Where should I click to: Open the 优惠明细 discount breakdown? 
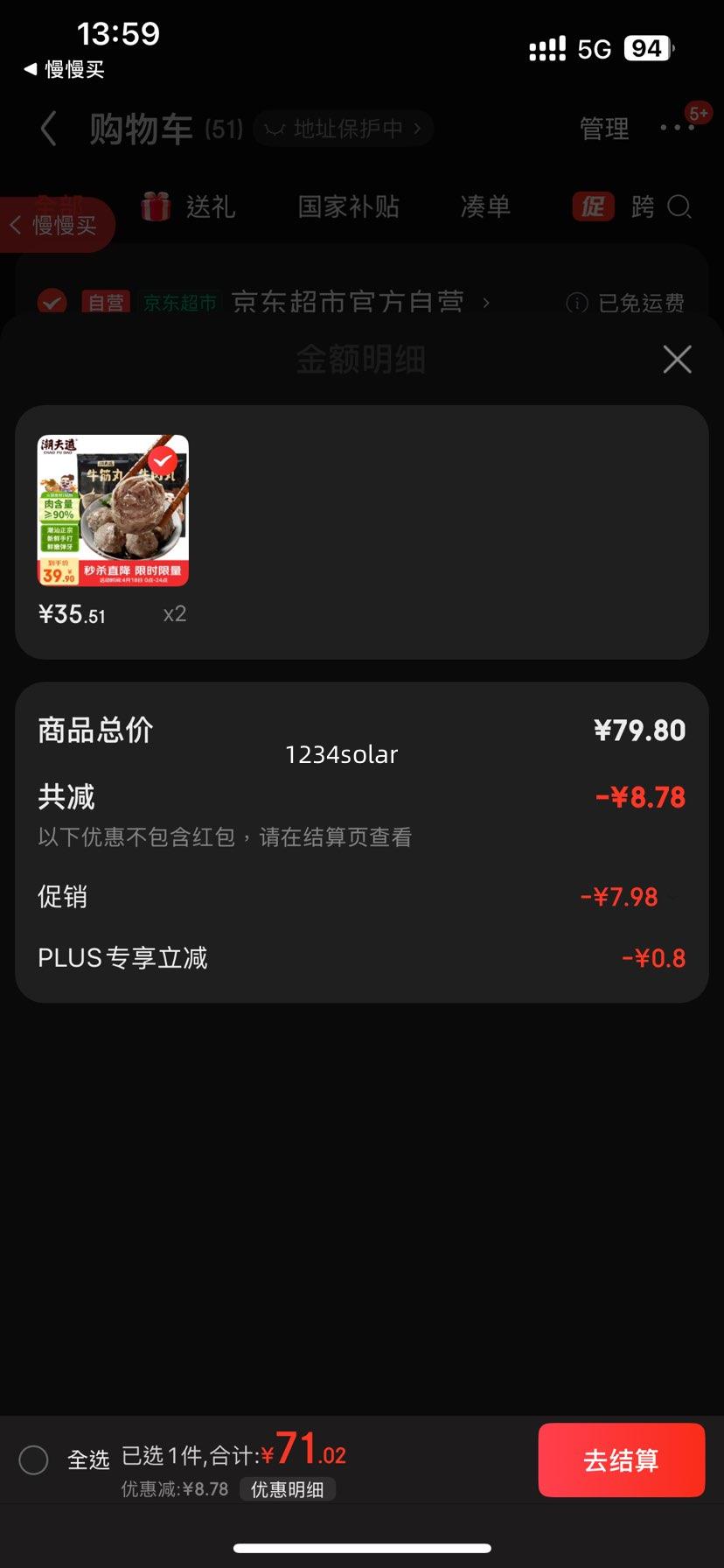pos(288,1489)
